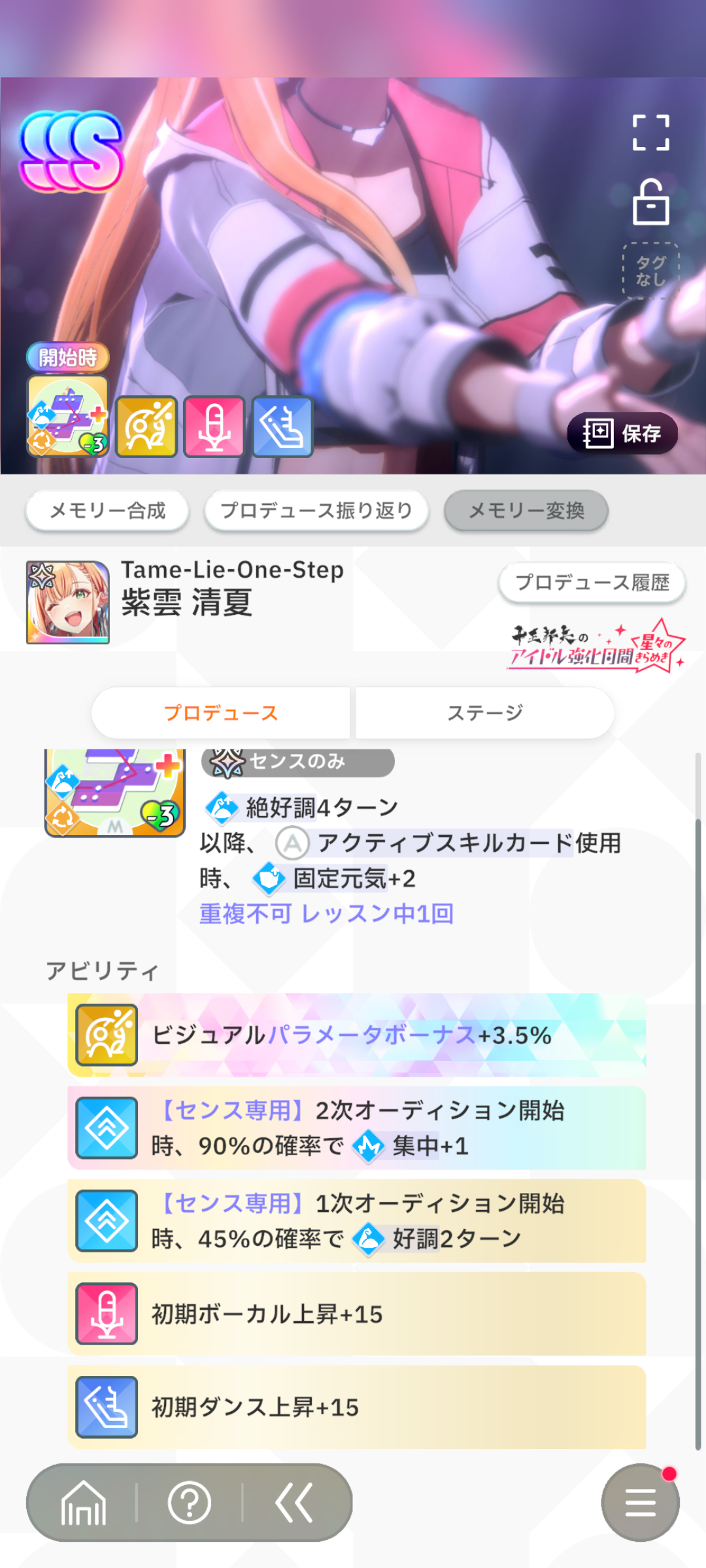Open プロデュース履歴
Image resolution: width=706 pixels, height=1568 pixels.
pos(592,582)
